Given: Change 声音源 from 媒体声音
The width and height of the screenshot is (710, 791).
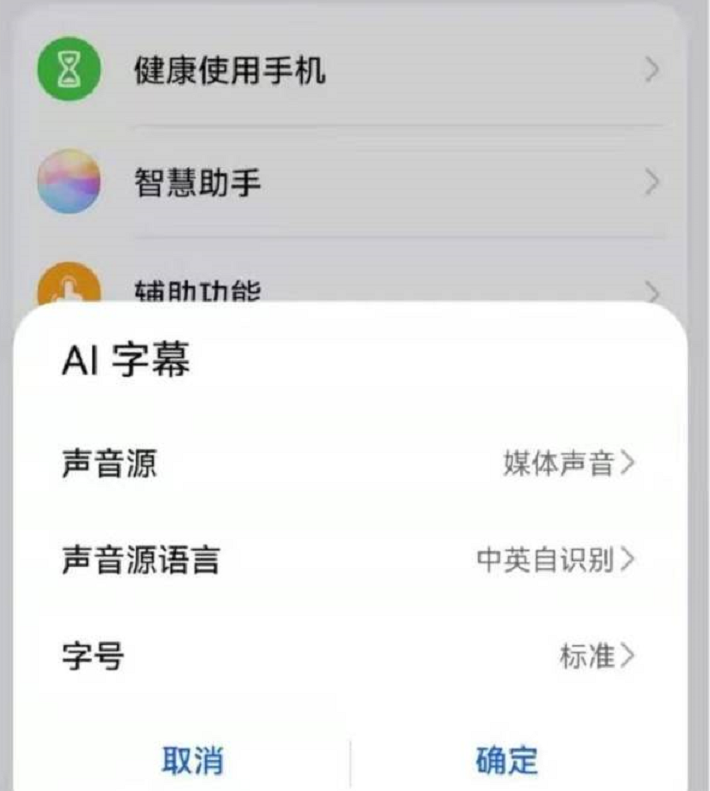Looking at the screenshot, I should click(567, 464).
